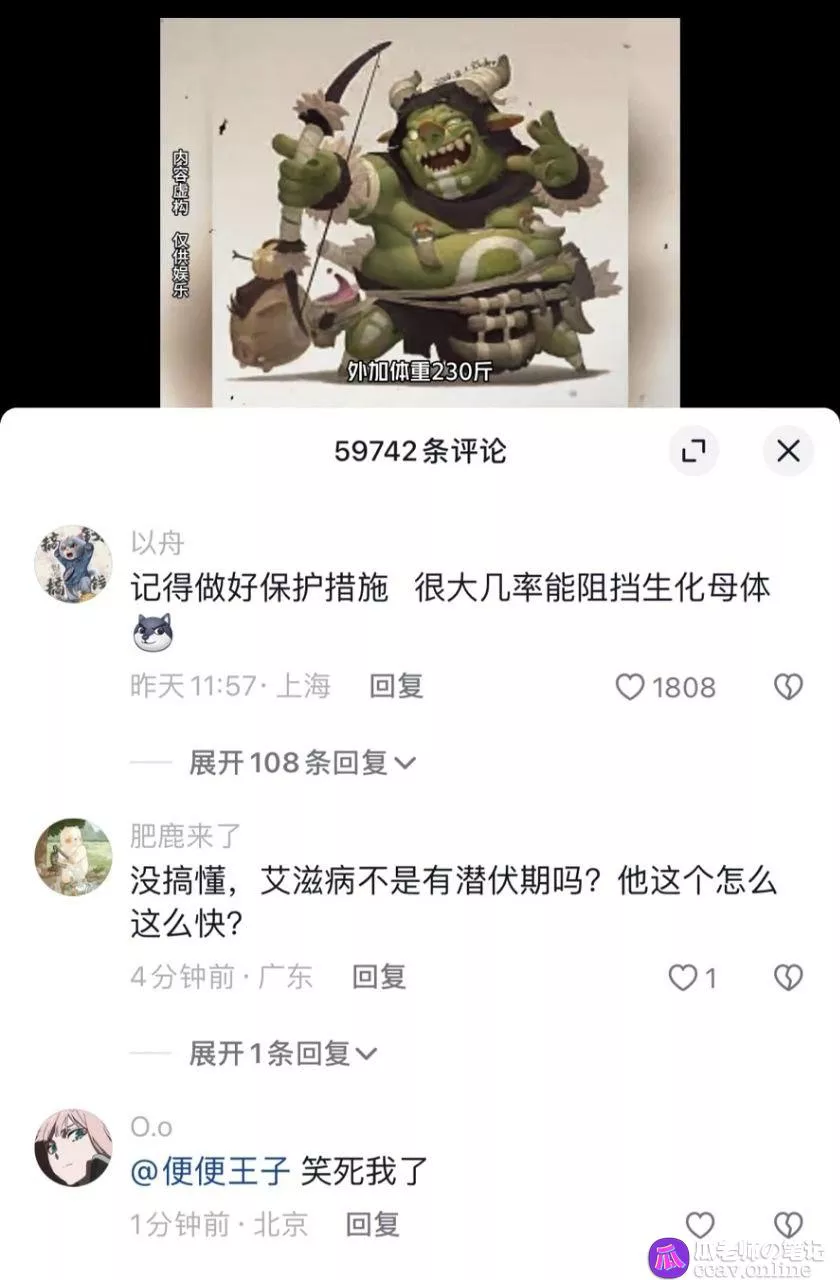The height and width of the screenshot is (1280, 840).
Task: Reply to O.o's comment
Action: click(x=372, y=1224)
